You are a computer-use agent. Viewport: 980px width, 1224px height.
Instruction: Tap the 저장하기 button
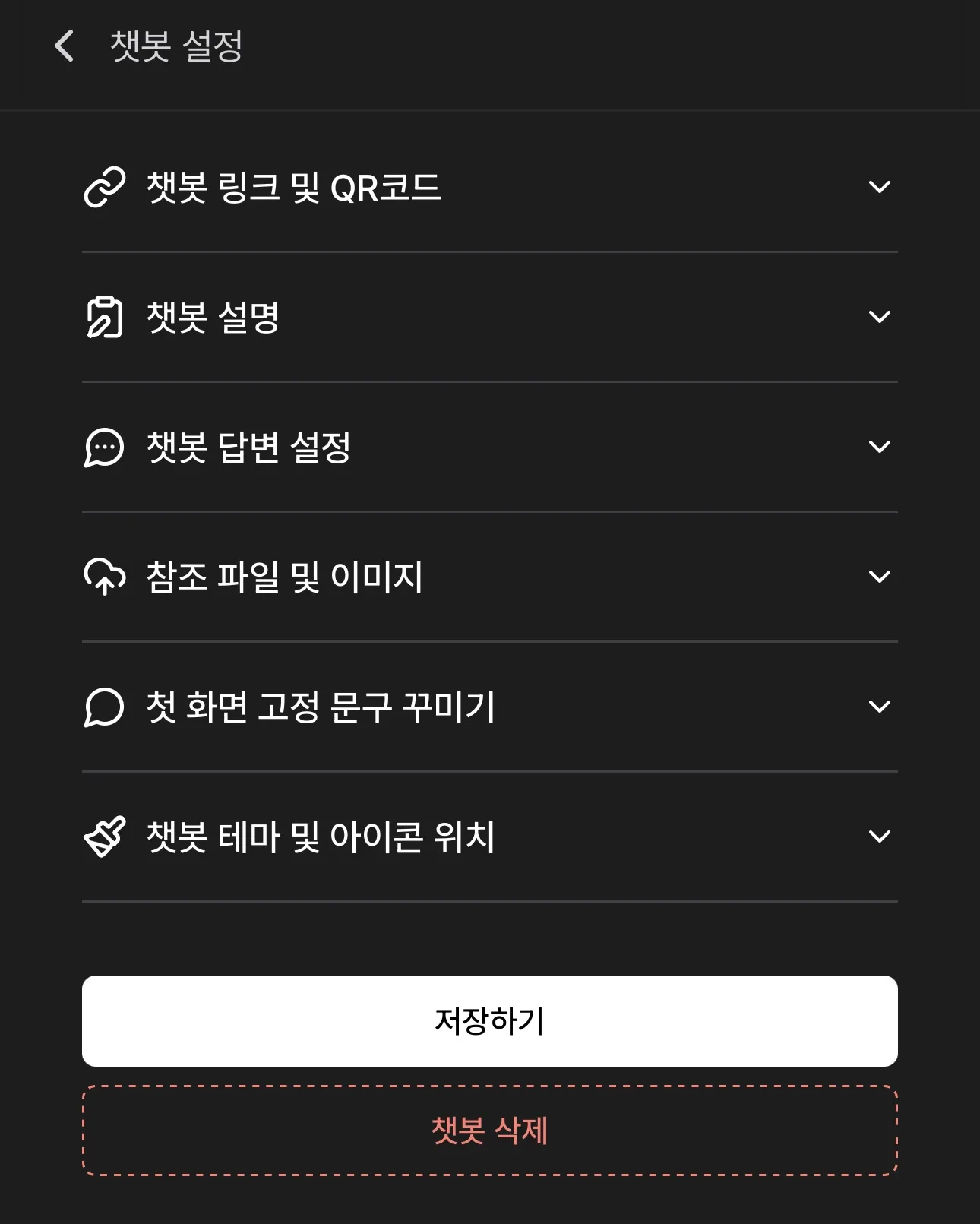coord(489,1020)
